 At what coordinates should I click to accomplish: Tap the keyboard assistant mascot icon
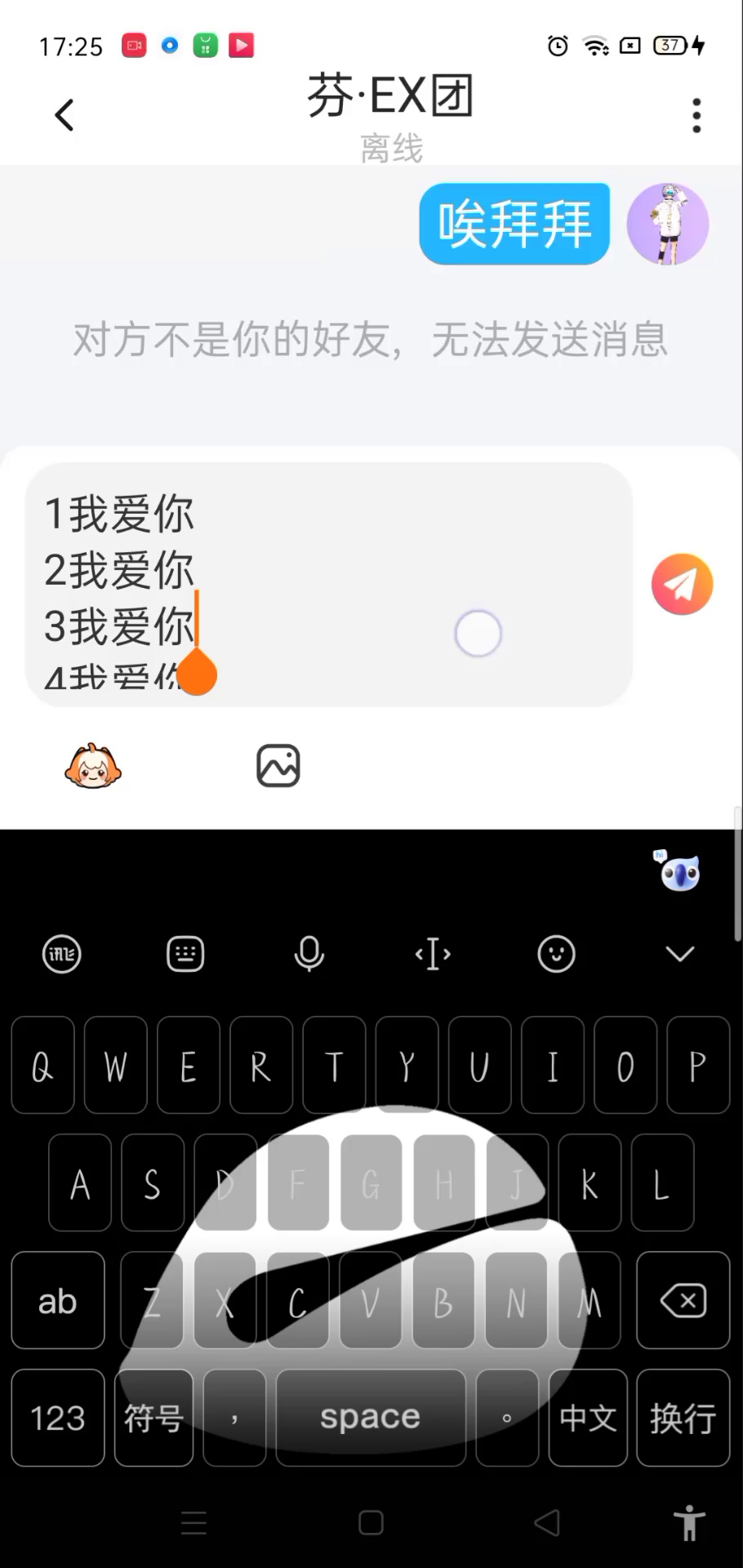679,872
